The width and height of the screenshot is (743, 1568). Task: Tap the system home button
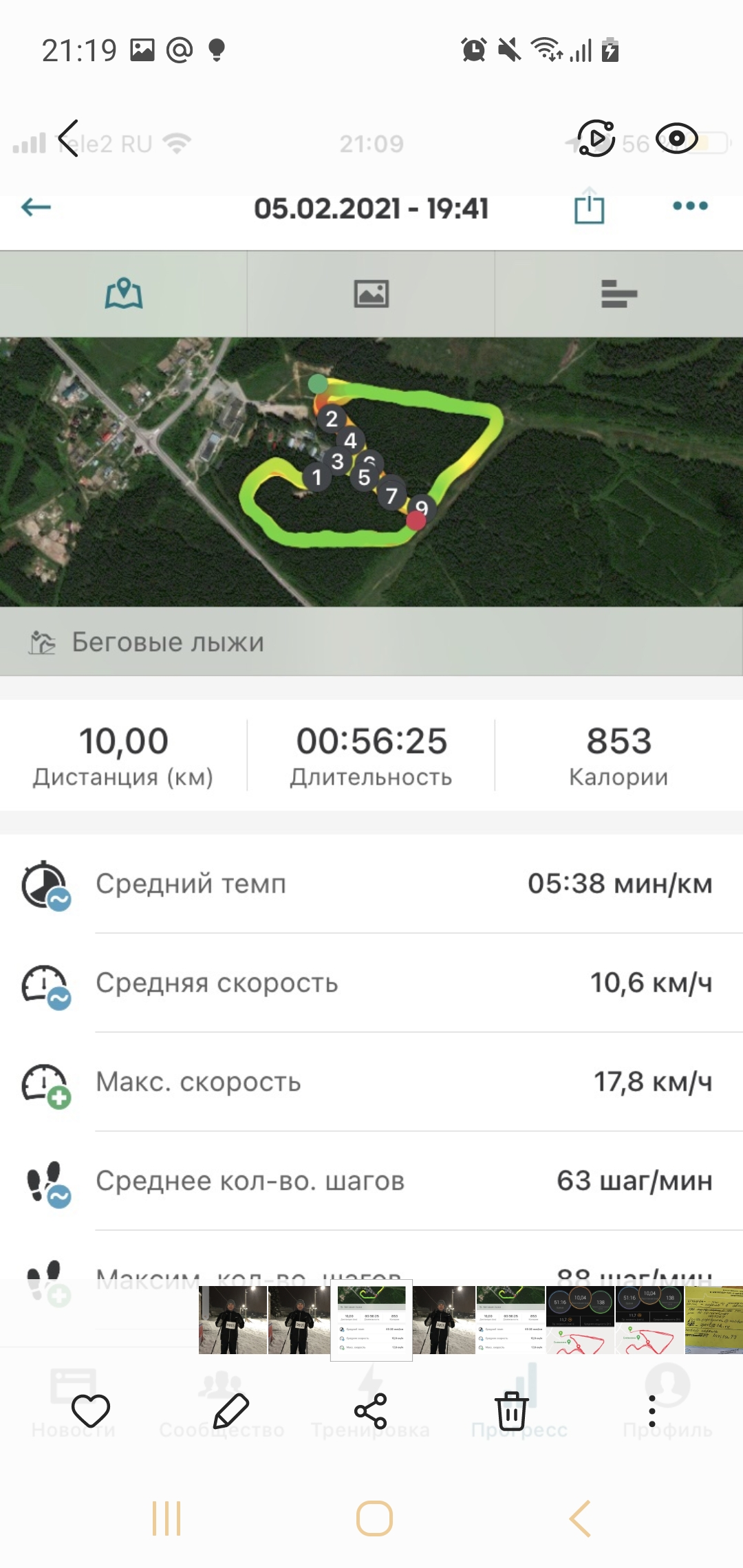[374, 1518]
